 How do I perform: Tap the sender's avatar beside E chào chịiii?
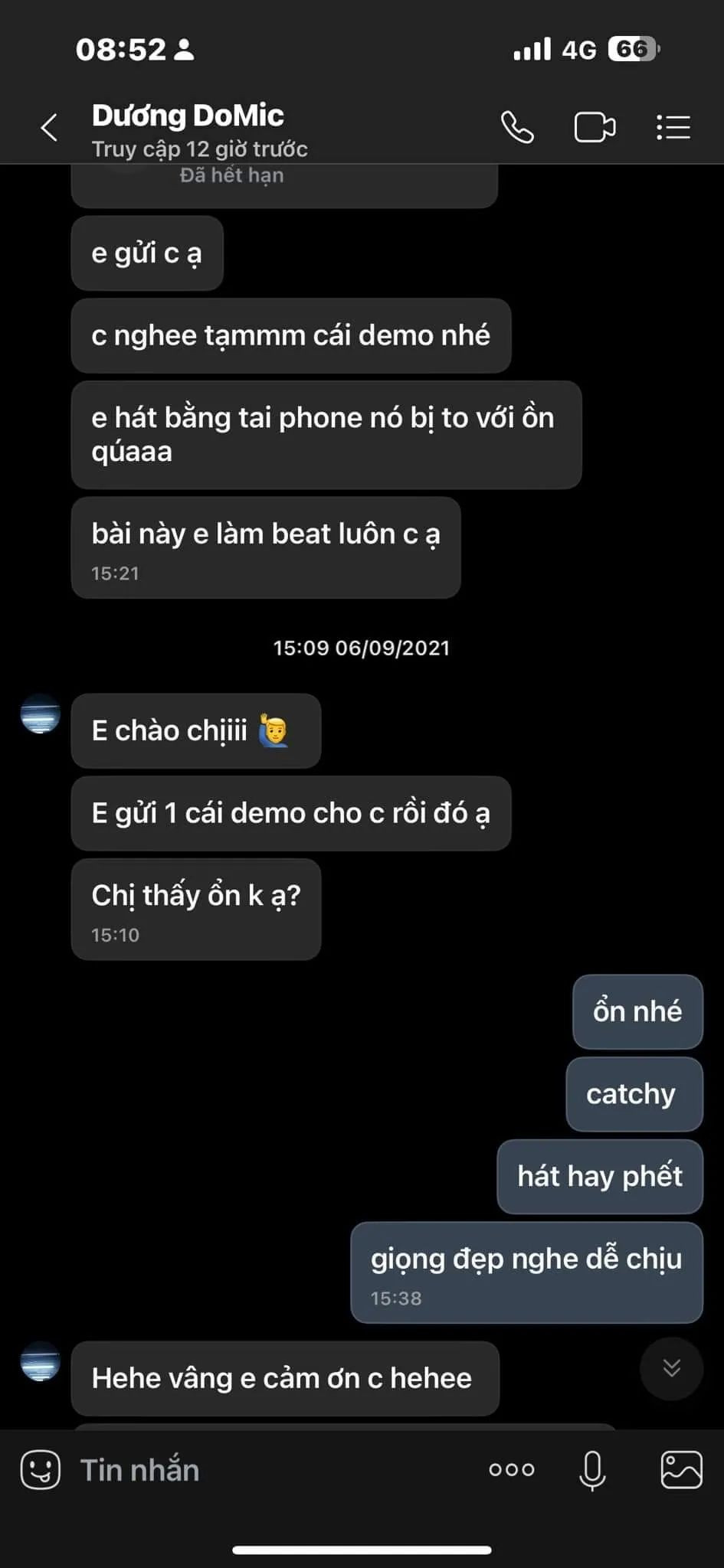(40, 714)
